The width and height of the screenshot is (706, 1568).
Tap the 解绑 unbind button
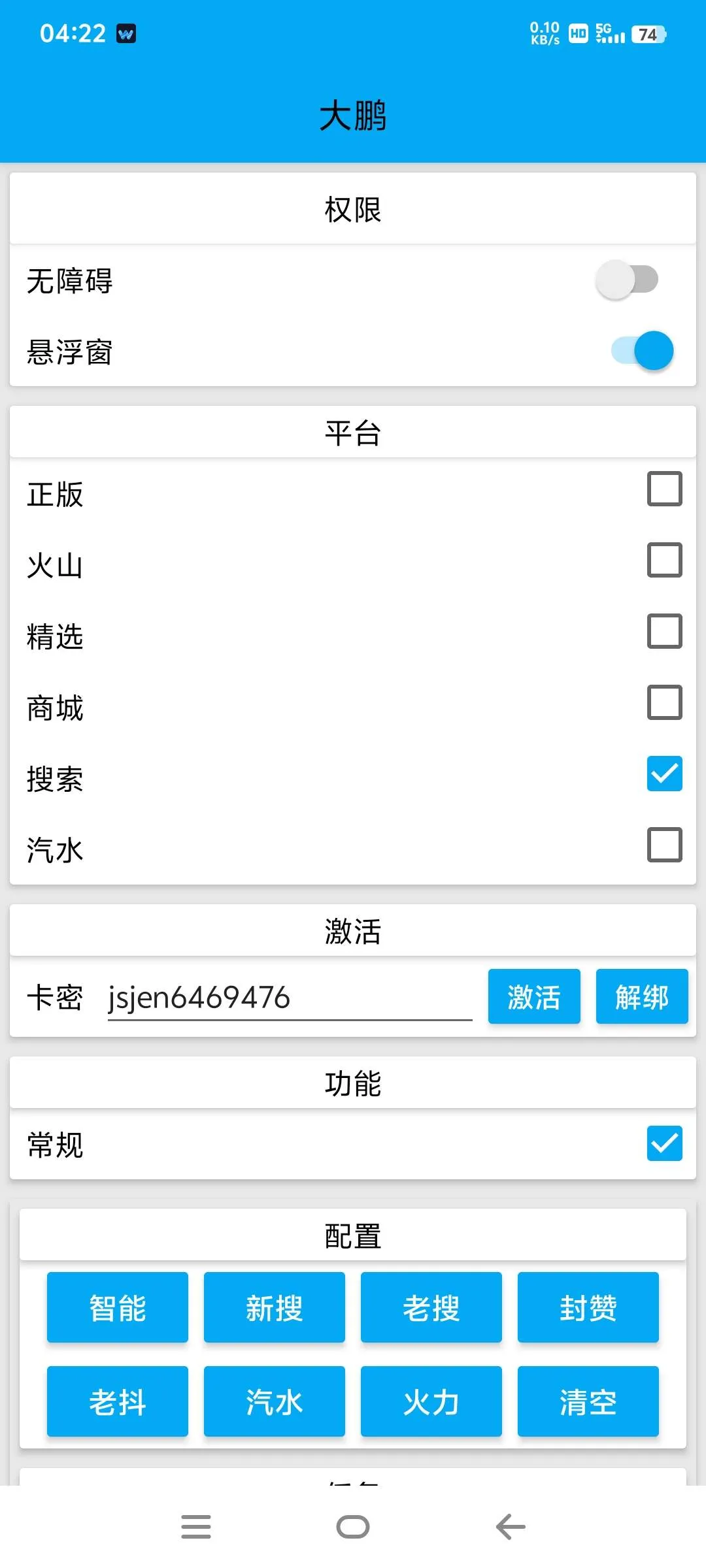pyautogui.click(x=641, y=997)
